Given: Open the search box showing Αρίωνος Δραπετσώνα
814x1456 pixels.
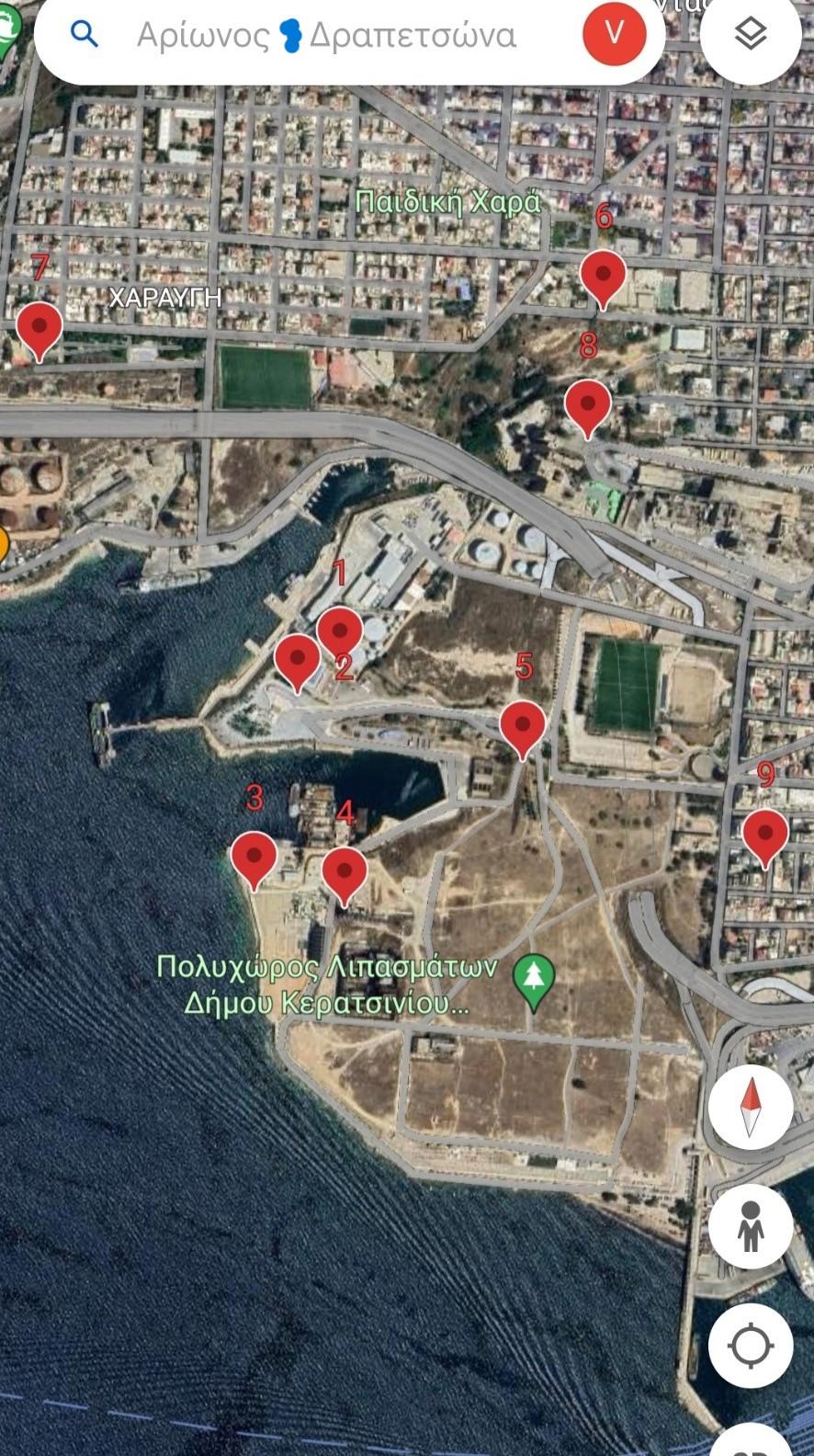Looking at the screenshot, I should coord(331,36).
